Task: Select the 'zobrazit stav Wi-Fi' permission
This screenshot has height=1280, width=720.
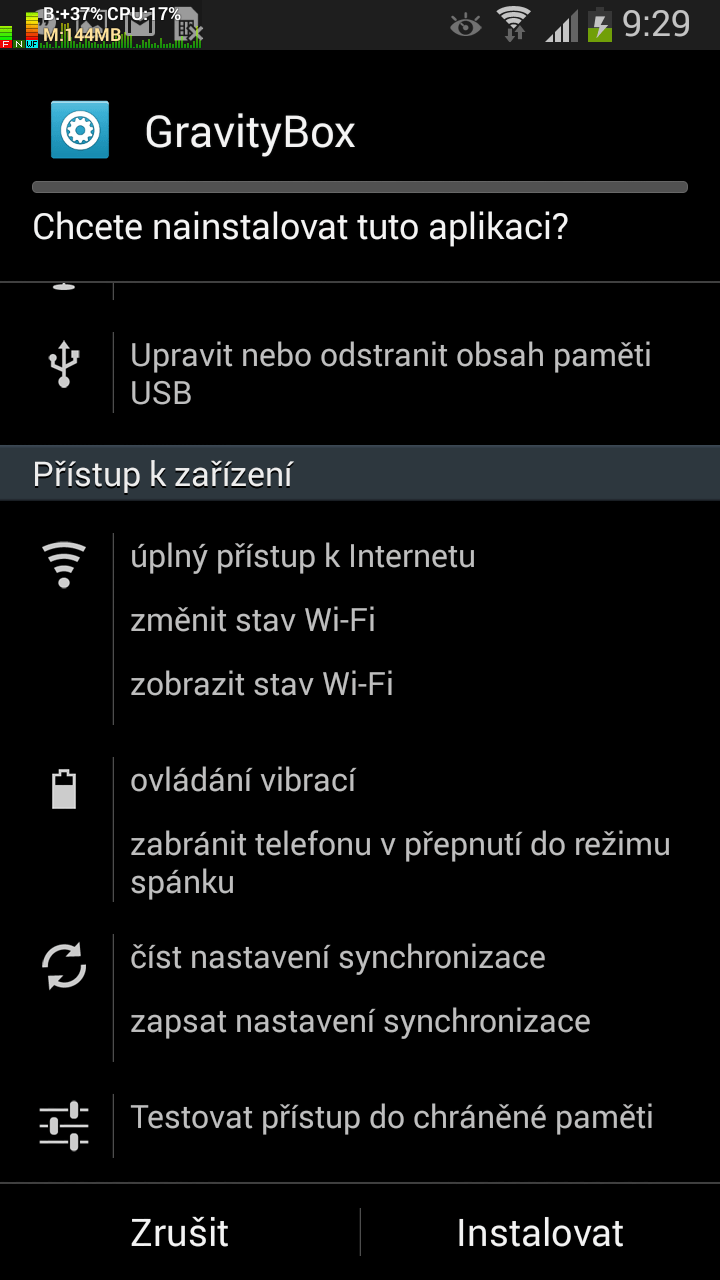Action: click(262, 684)
